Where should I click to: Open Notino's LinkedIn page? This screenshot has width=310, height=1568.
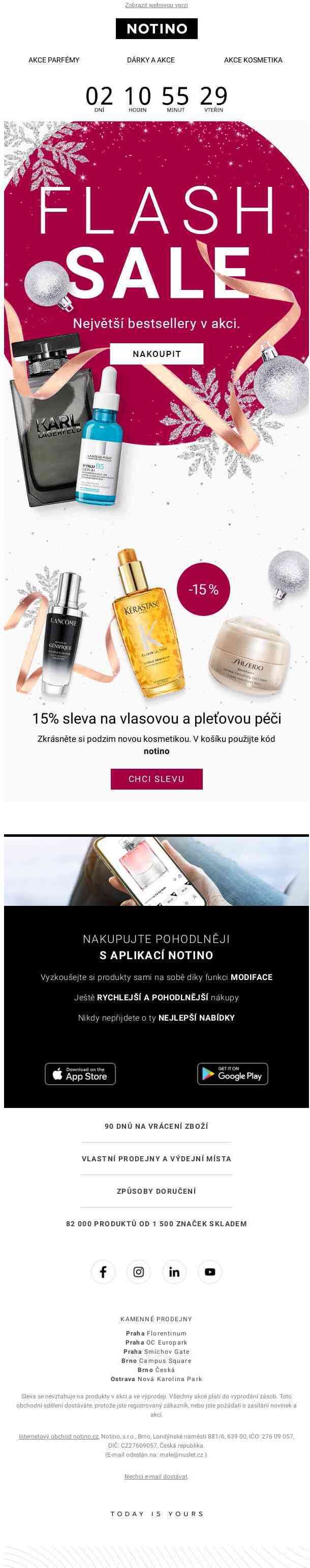pos(174,1271)
